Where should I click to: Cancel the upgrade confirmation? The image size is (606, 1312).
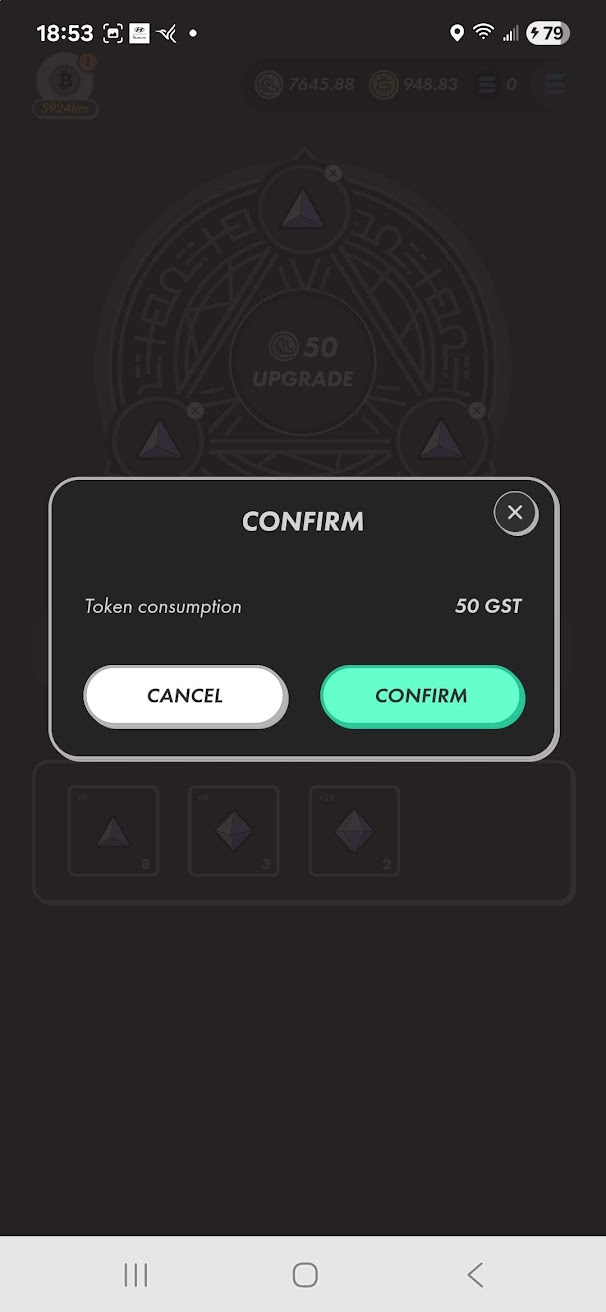pyautogui.click(x=185, y=696)
